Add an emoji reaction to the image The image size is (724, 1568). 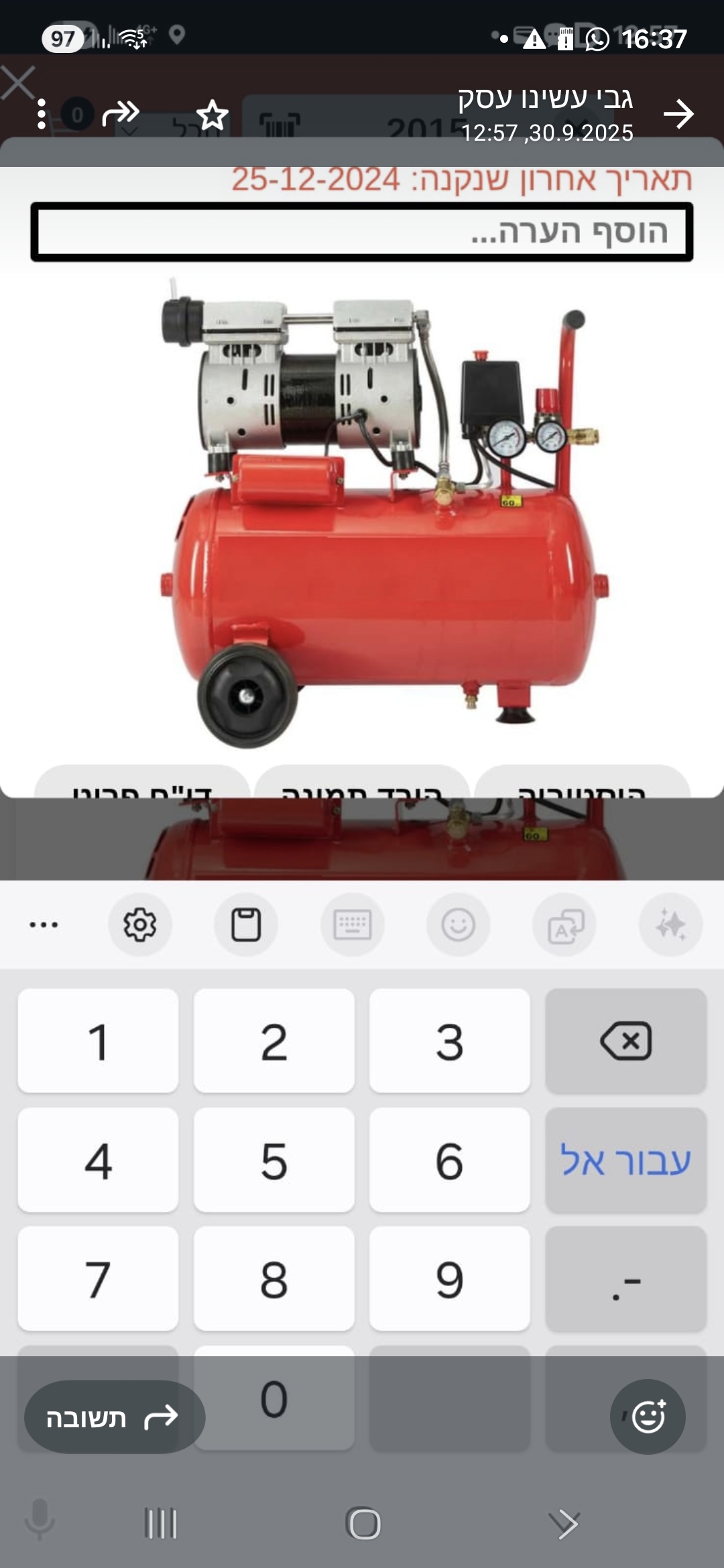648,1417
